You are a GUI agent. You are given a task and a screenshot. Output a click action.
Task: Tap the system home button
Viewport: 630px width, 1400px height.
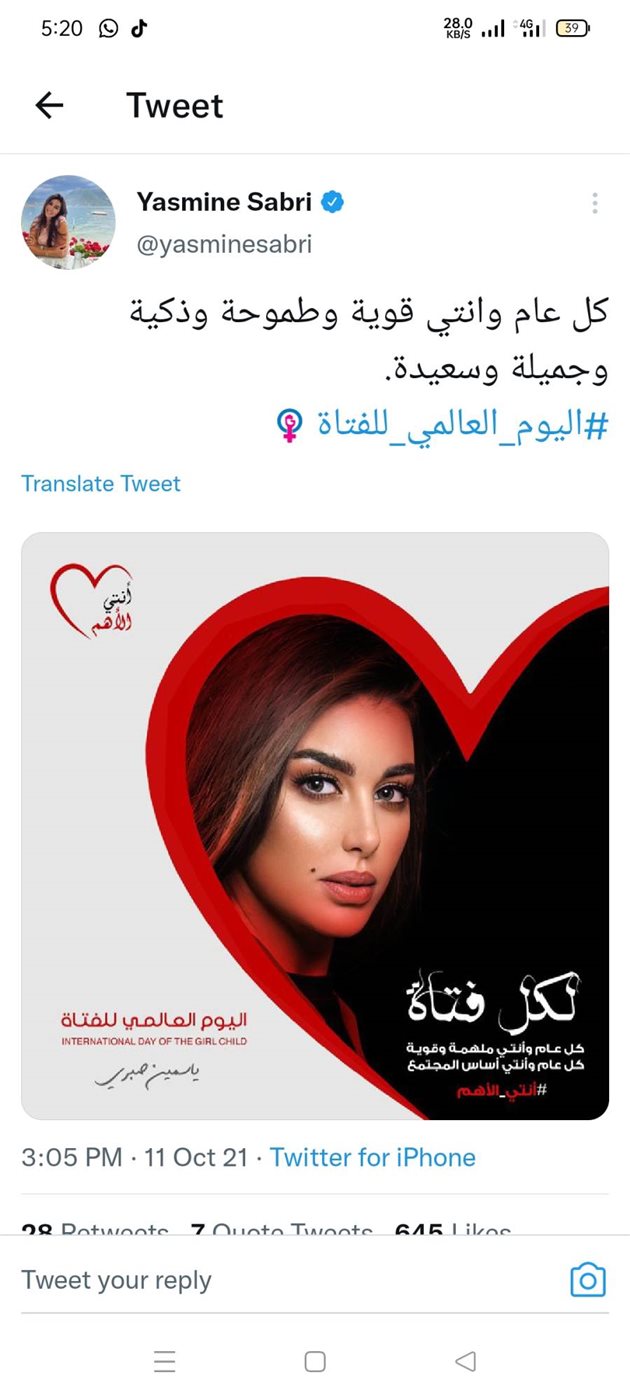(x=315, y=1361)
